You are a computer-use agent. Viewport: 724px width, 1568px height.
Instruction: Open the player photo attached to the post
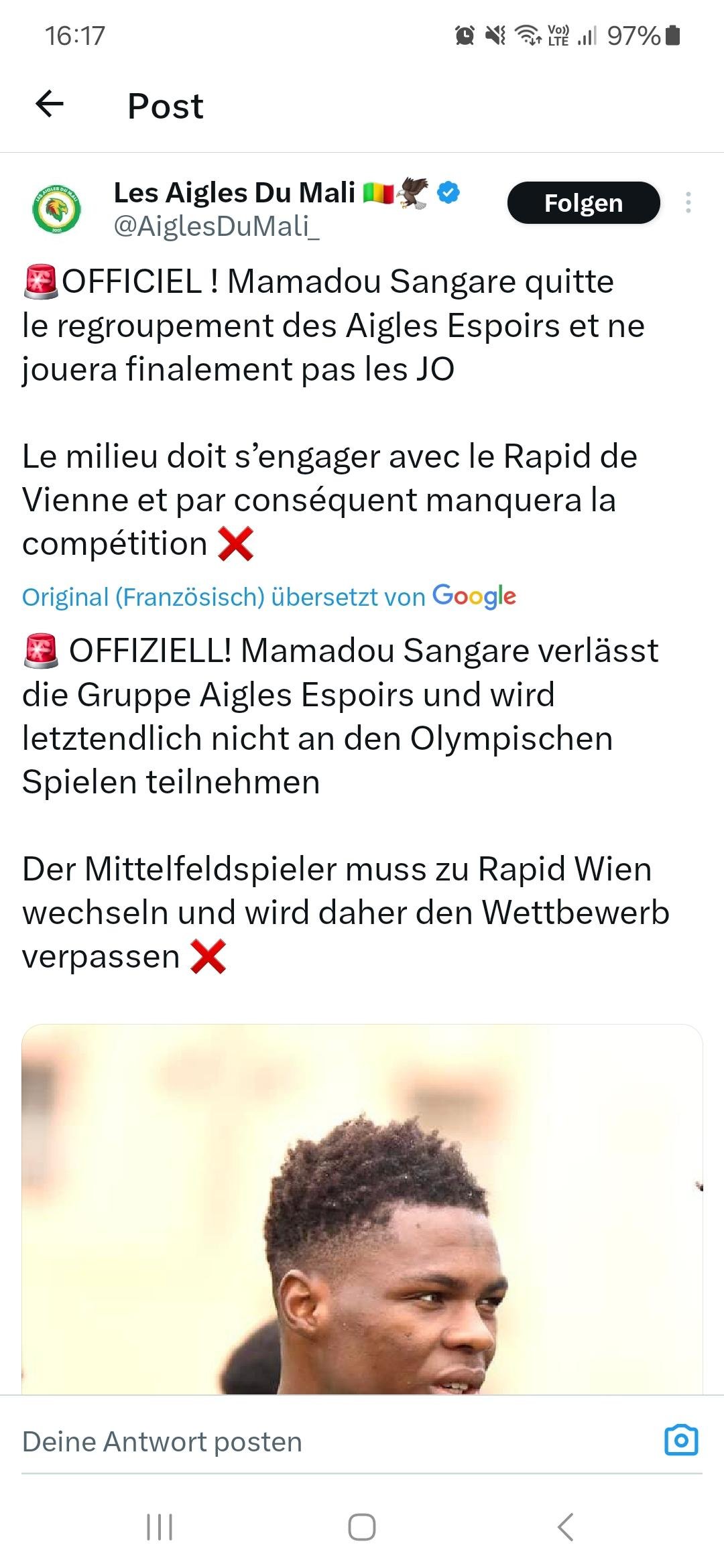(x=362, y=1209)
